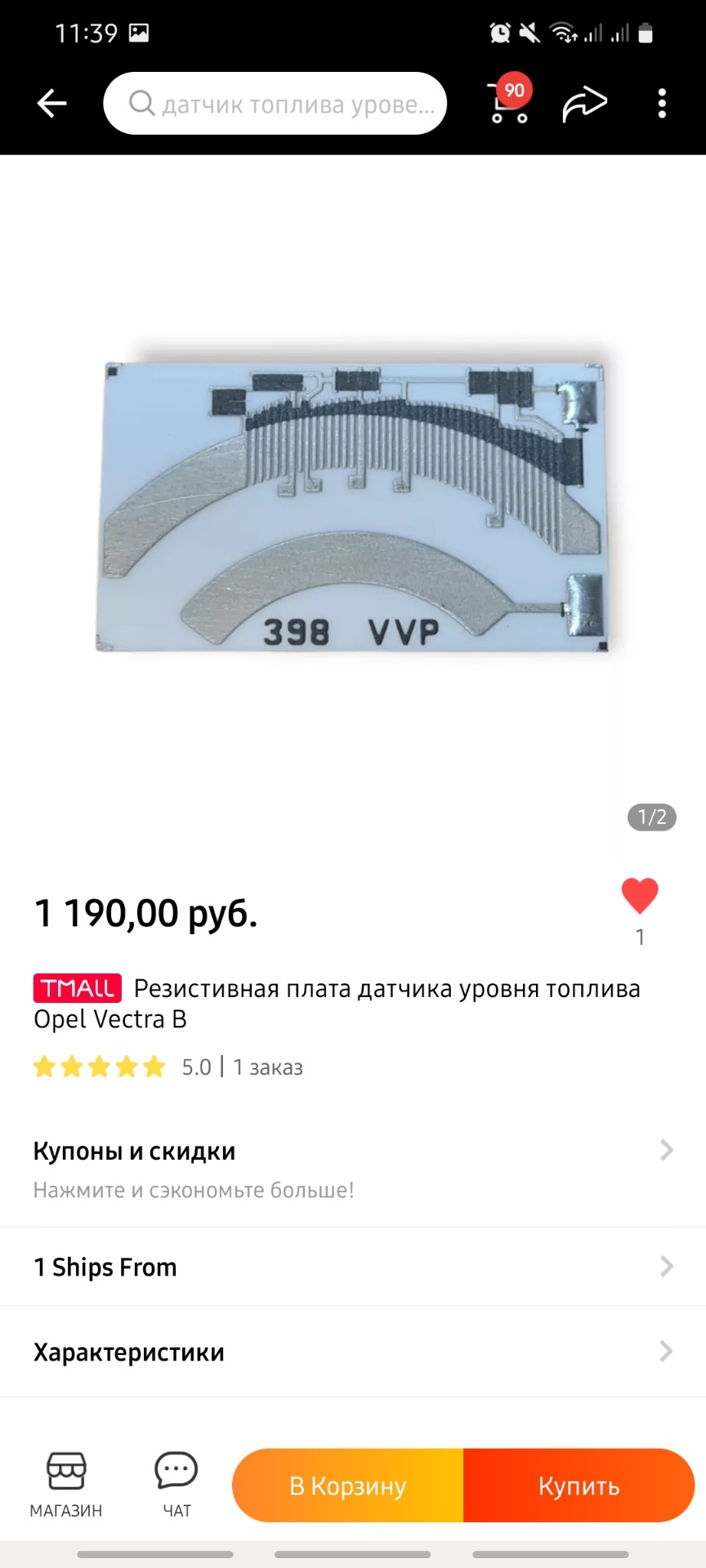The width and height of the screenshot is (706, 1568).
Task: Unlike the product by tapping the red heart
Action: (641, 894)
